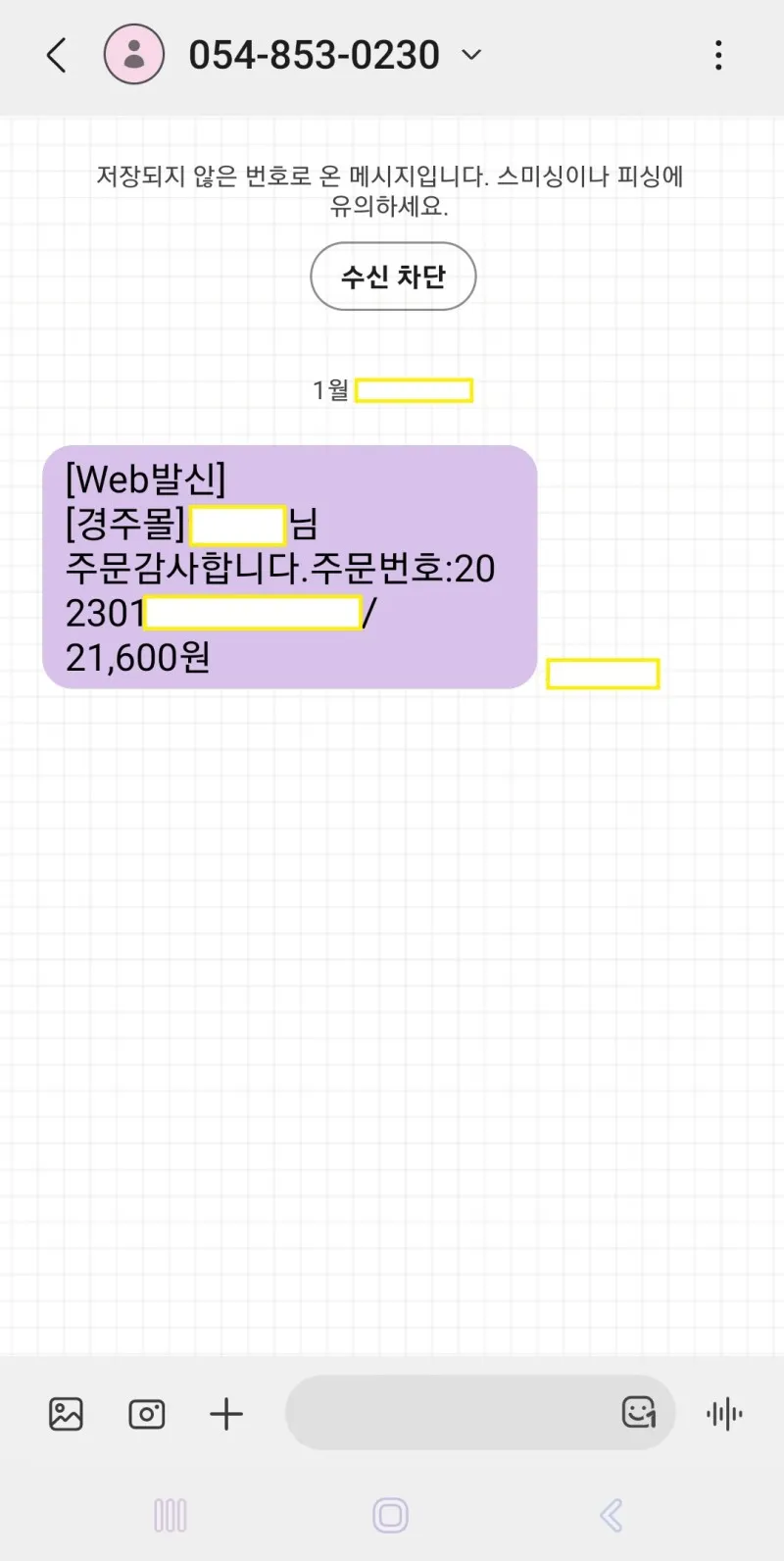Screen dimensions: 784x1561
Task: Tap the system home button
Action: coord(390,1515)
